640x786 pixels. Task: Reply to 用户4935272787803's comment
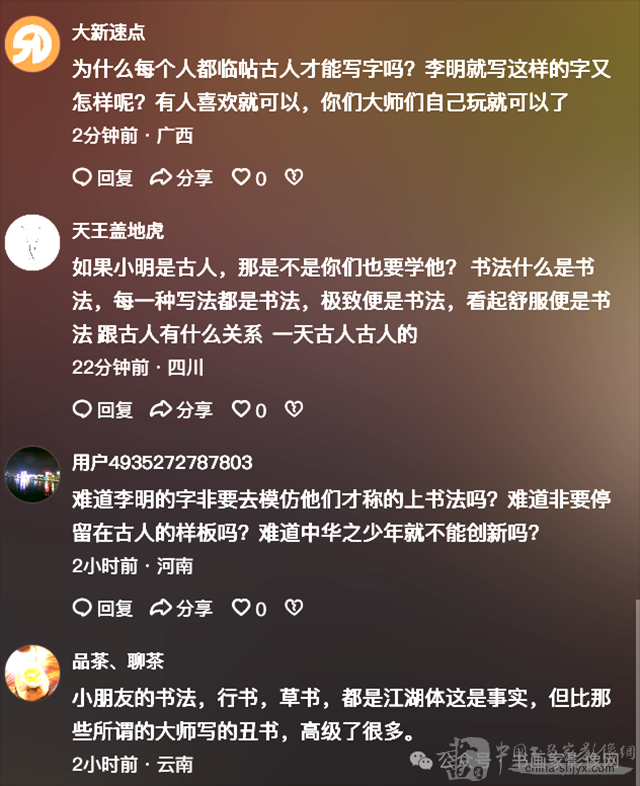point(103,607)
